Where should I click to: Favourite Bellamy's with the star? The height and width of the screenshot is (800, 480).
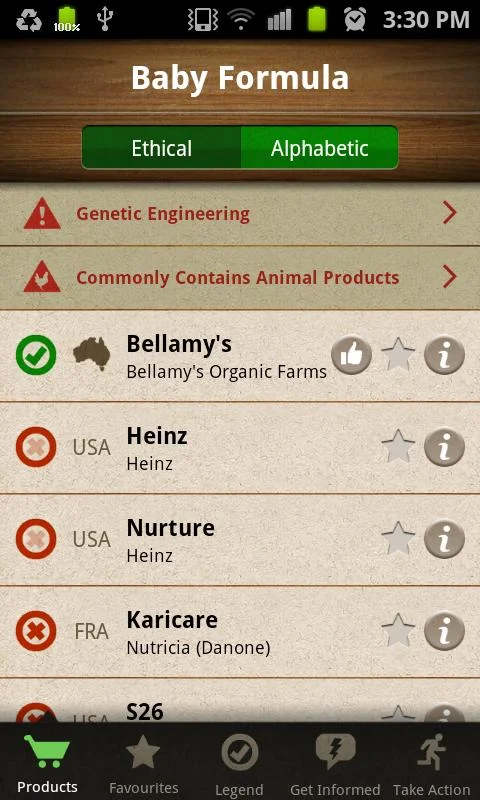pyautogui.click(x=398, y=355)
